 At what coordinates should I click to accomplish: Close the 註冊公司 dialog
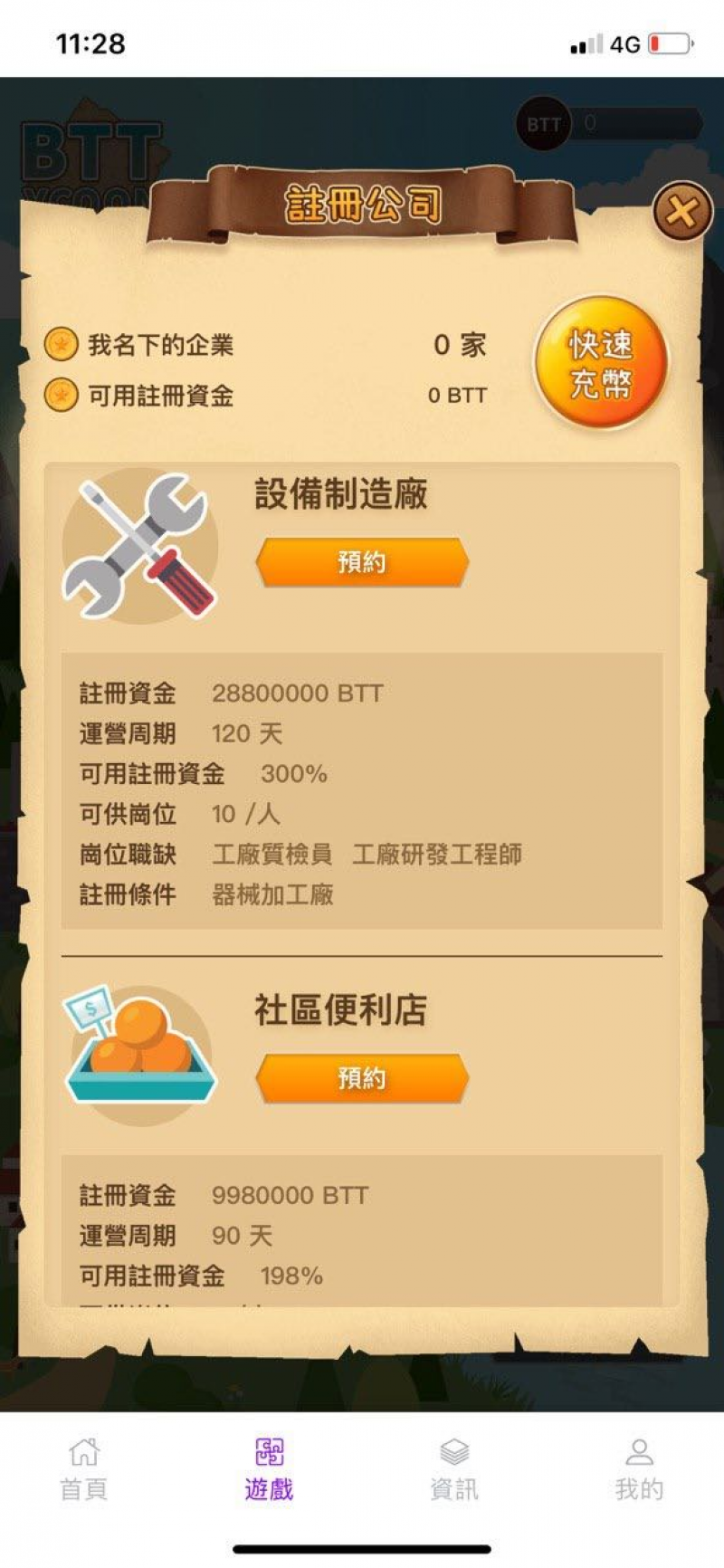681,212
